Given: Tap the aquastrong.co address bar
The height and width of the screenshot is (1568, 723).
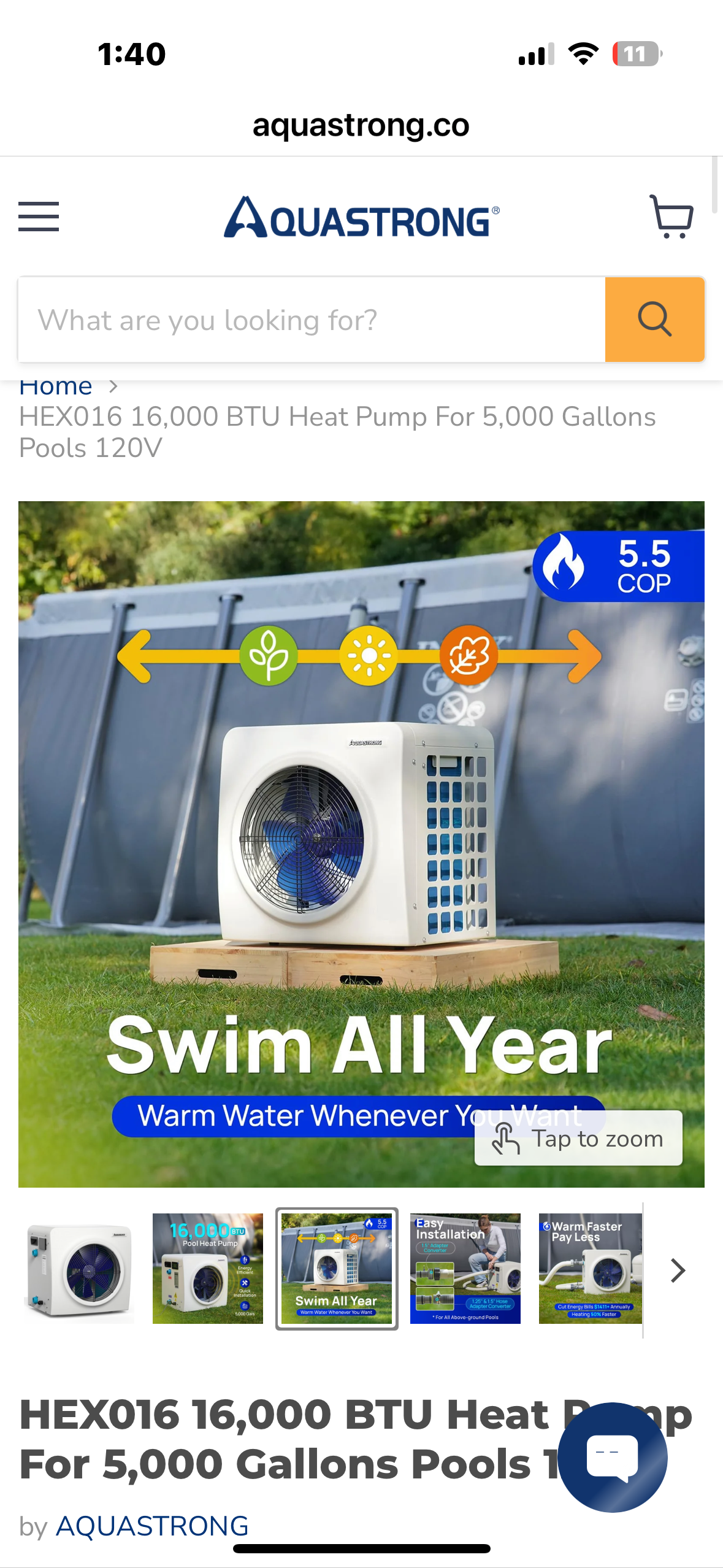Looking at the screenshot, I should [x=361, y=125].
